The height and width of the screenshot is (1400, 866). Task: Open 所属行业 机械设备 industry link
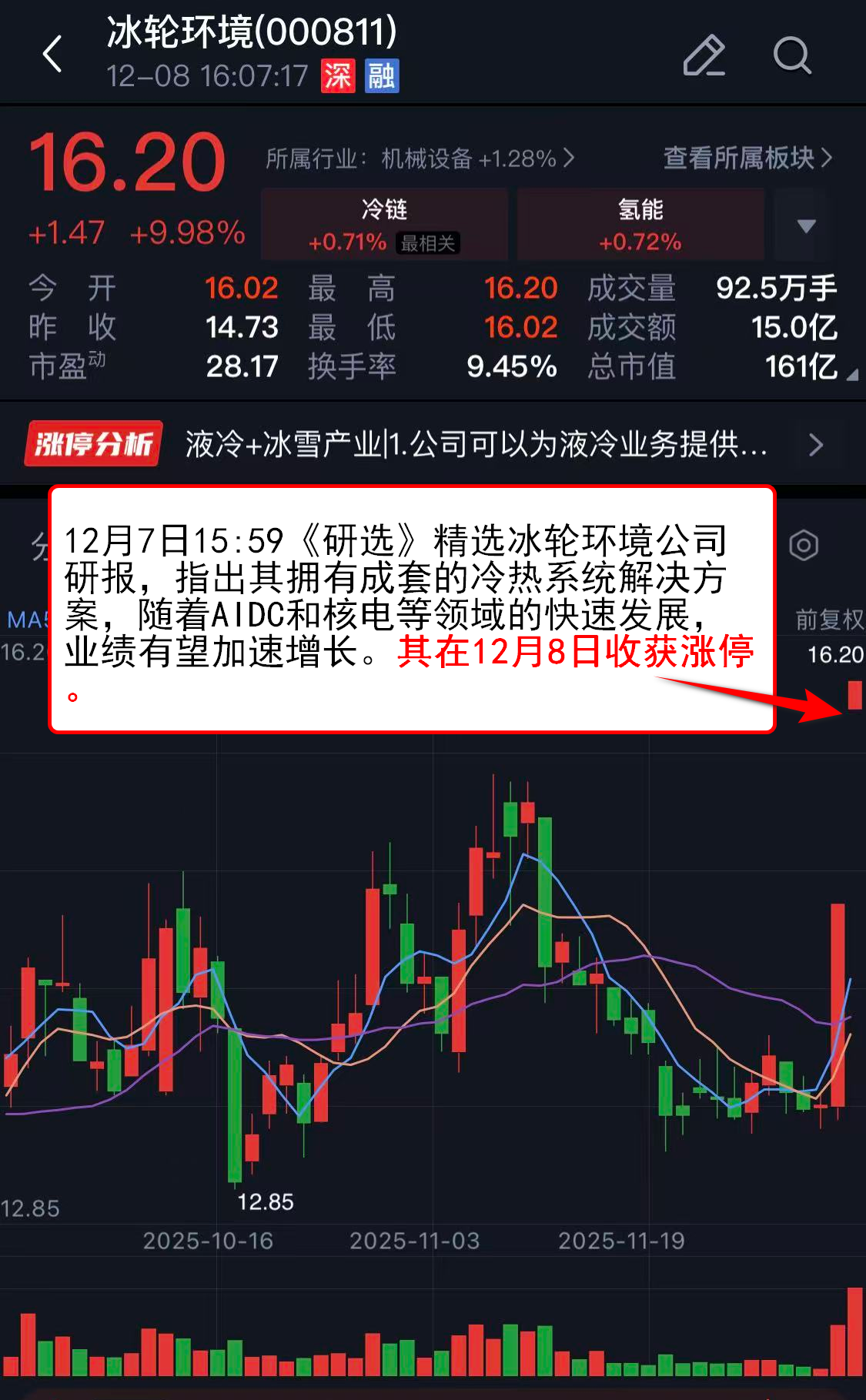[x=420, y=159]
